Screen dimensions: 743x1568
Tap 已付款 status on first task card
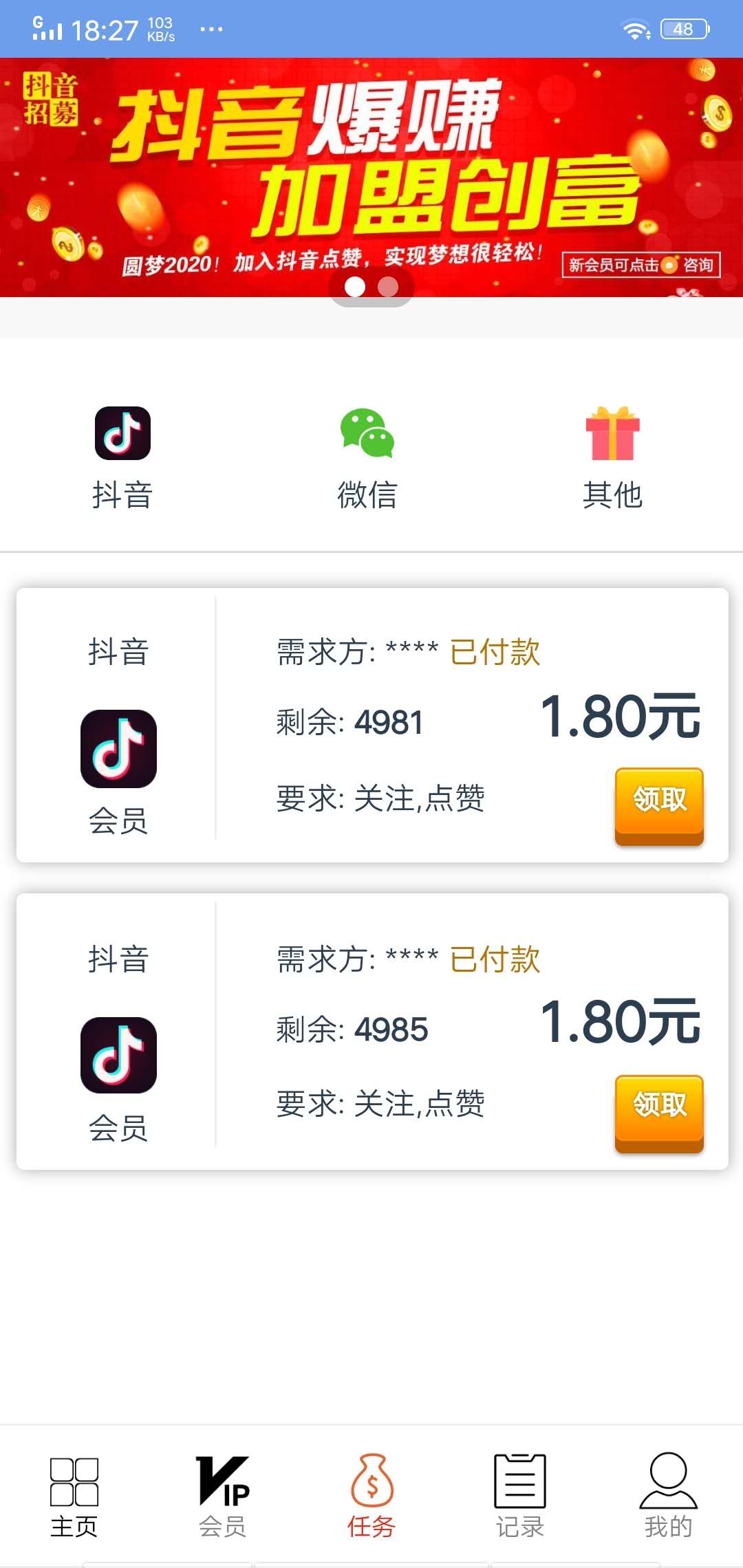click(495, 652)
